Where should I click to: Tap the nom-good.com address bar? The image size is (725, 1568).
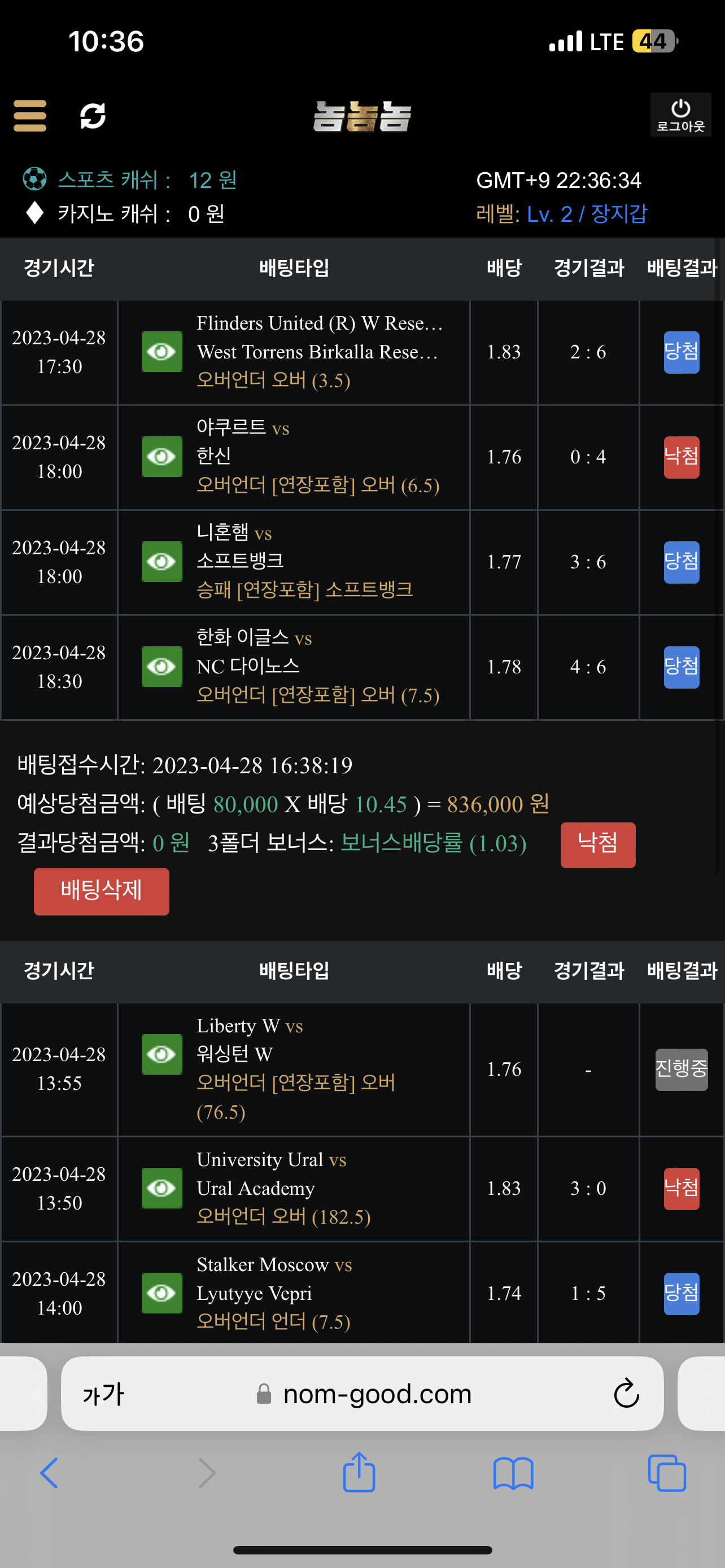(x=363, y=1394)
